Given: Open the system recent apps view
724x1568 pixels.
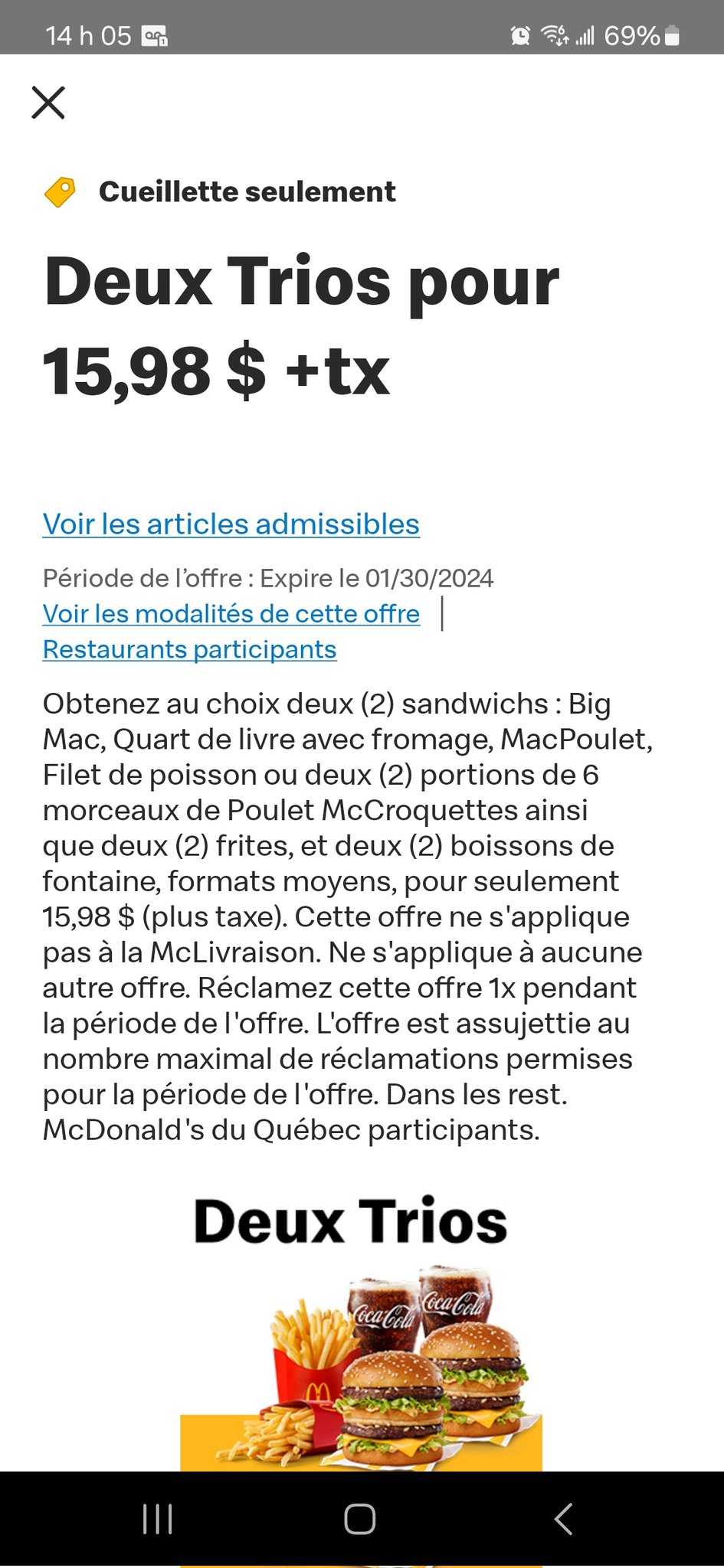Looking at the screenshot, I should (x=158, y=1519).
